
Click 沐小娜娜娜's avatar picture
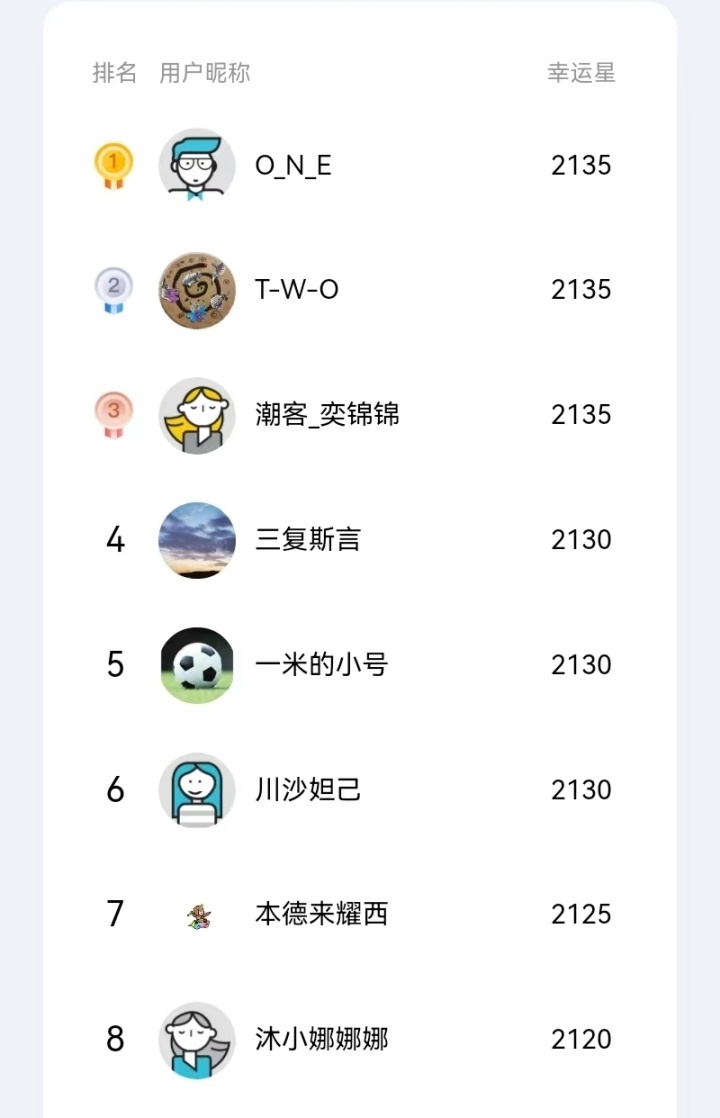point(196,1038)
